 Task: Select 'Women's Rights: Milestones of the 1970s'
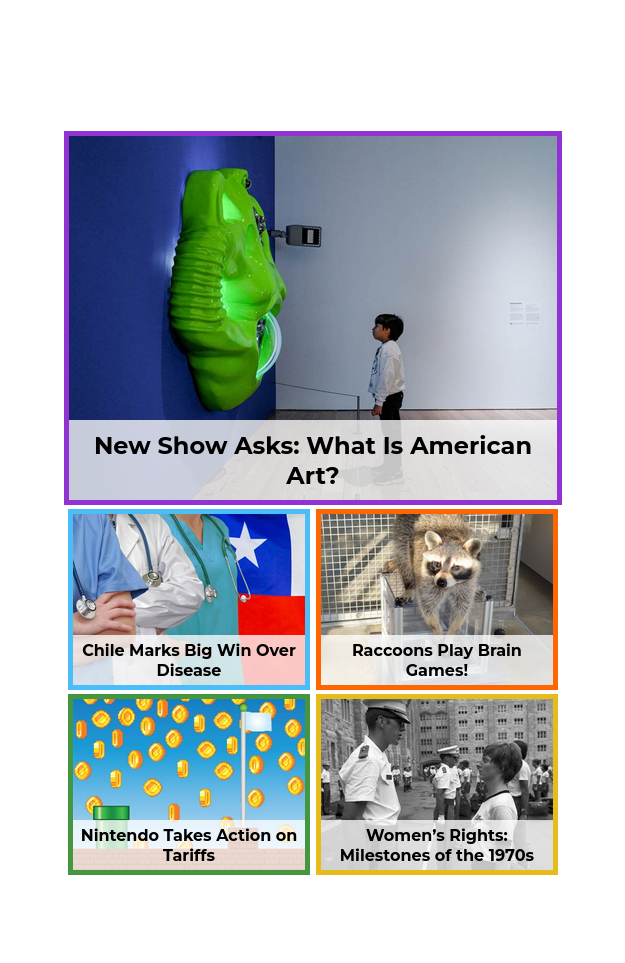(436, 844)
